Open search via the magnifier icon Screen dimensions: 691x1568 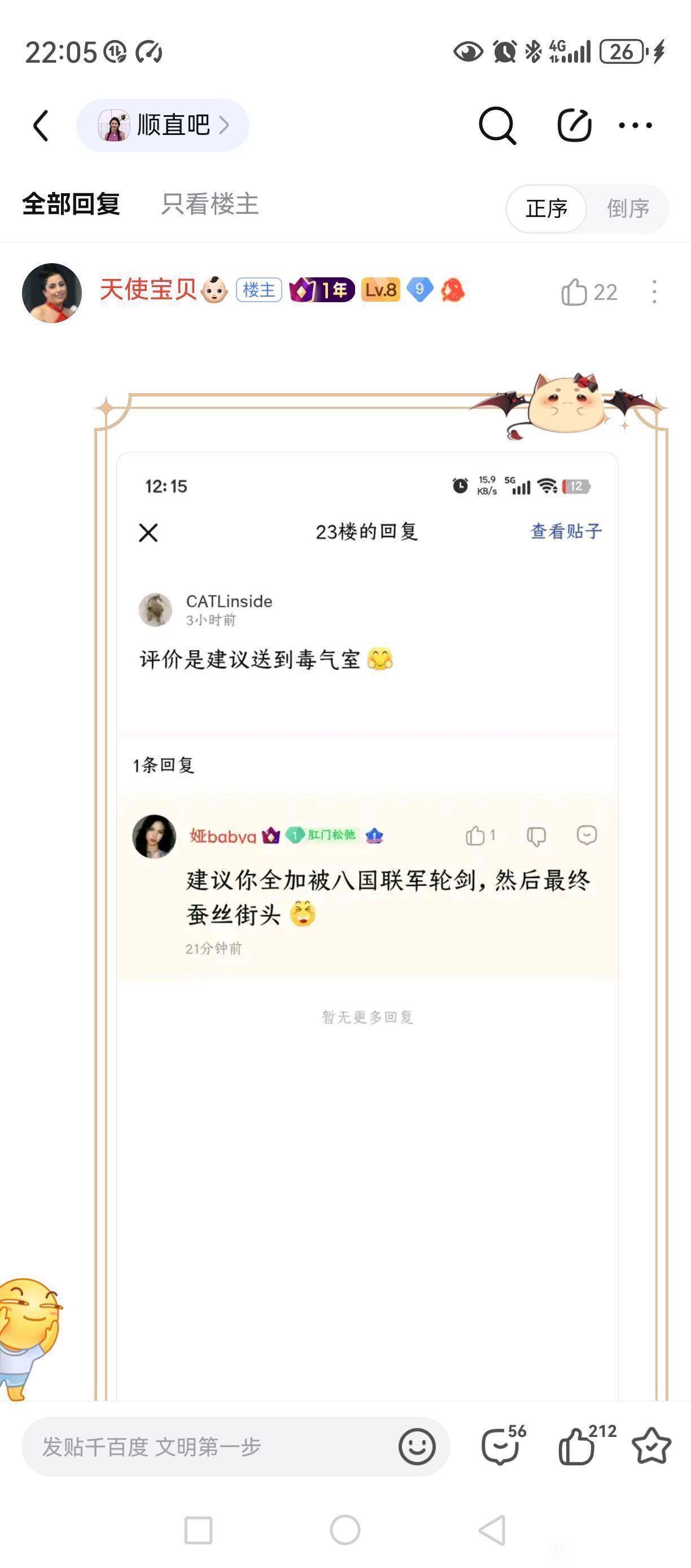(x=497, y=125)
